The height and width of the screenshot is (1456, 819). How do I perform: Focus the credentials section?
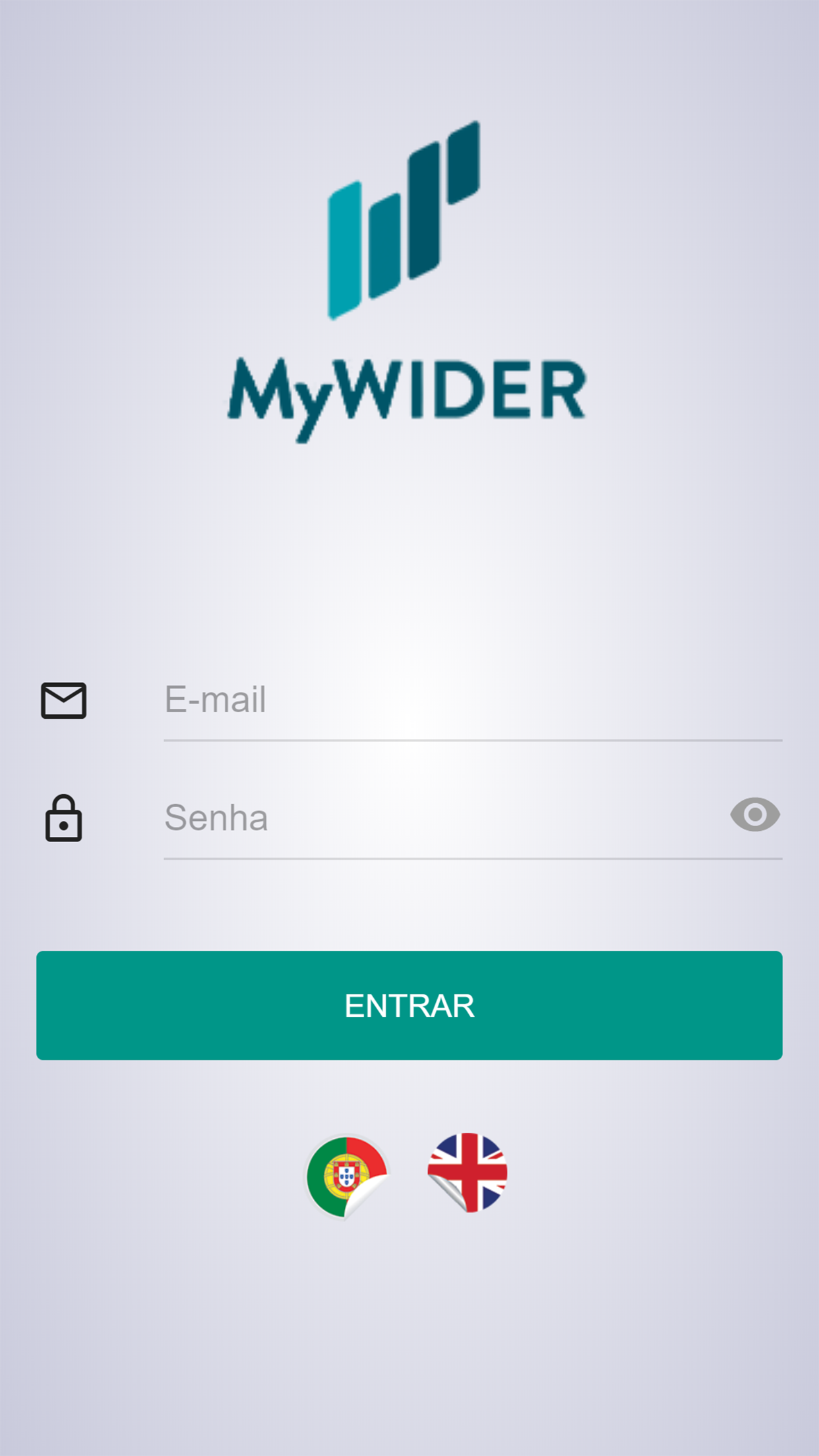tap(409, 758)
